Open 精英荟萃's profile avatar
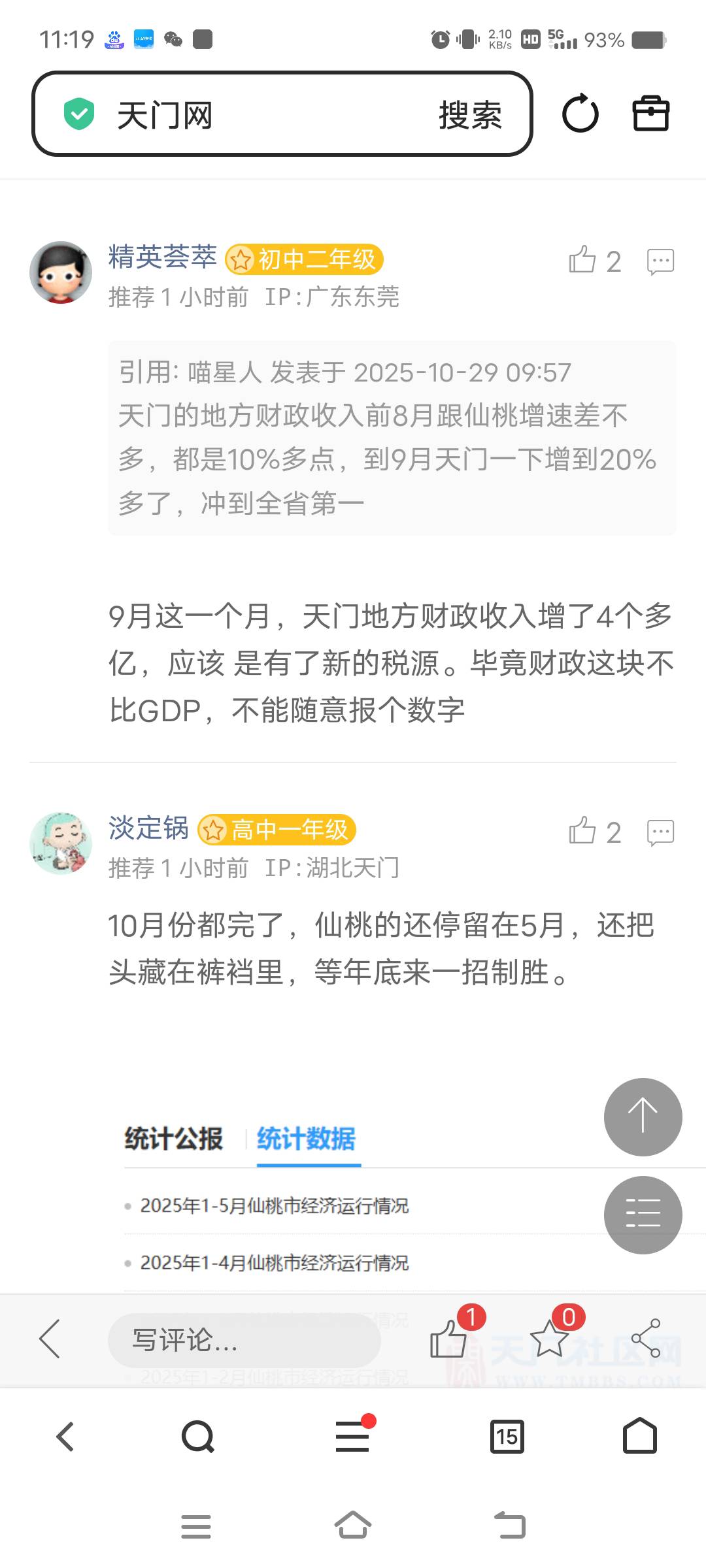706x1568 pixels. (61, 272)
